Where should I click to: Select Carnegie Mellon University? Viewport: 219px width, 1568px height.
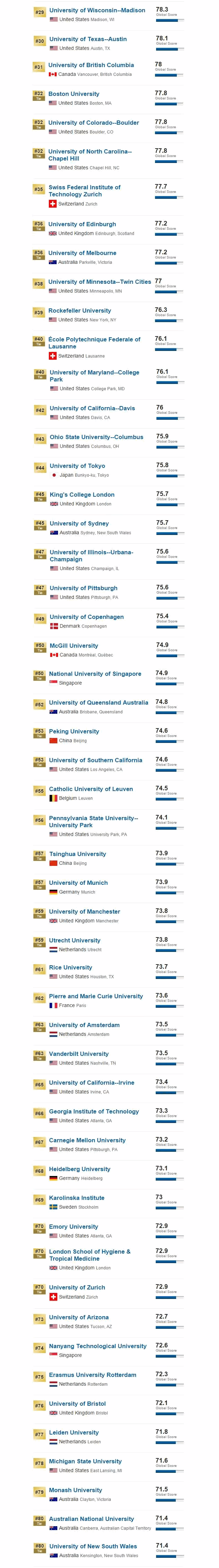[x=87, y=1140]
